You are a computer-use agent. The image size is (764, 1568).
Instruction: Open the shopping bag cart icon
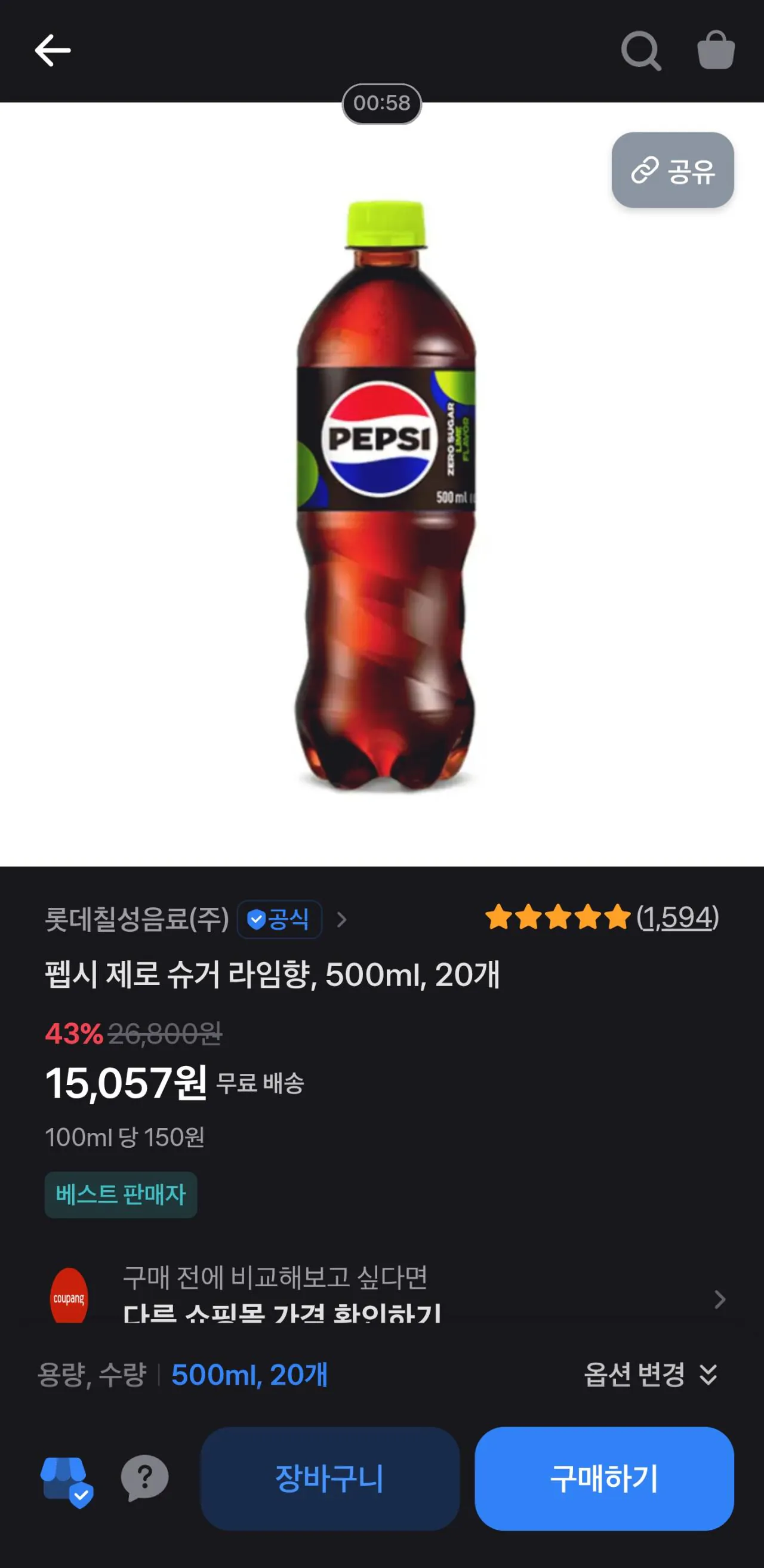pos(716,52)
